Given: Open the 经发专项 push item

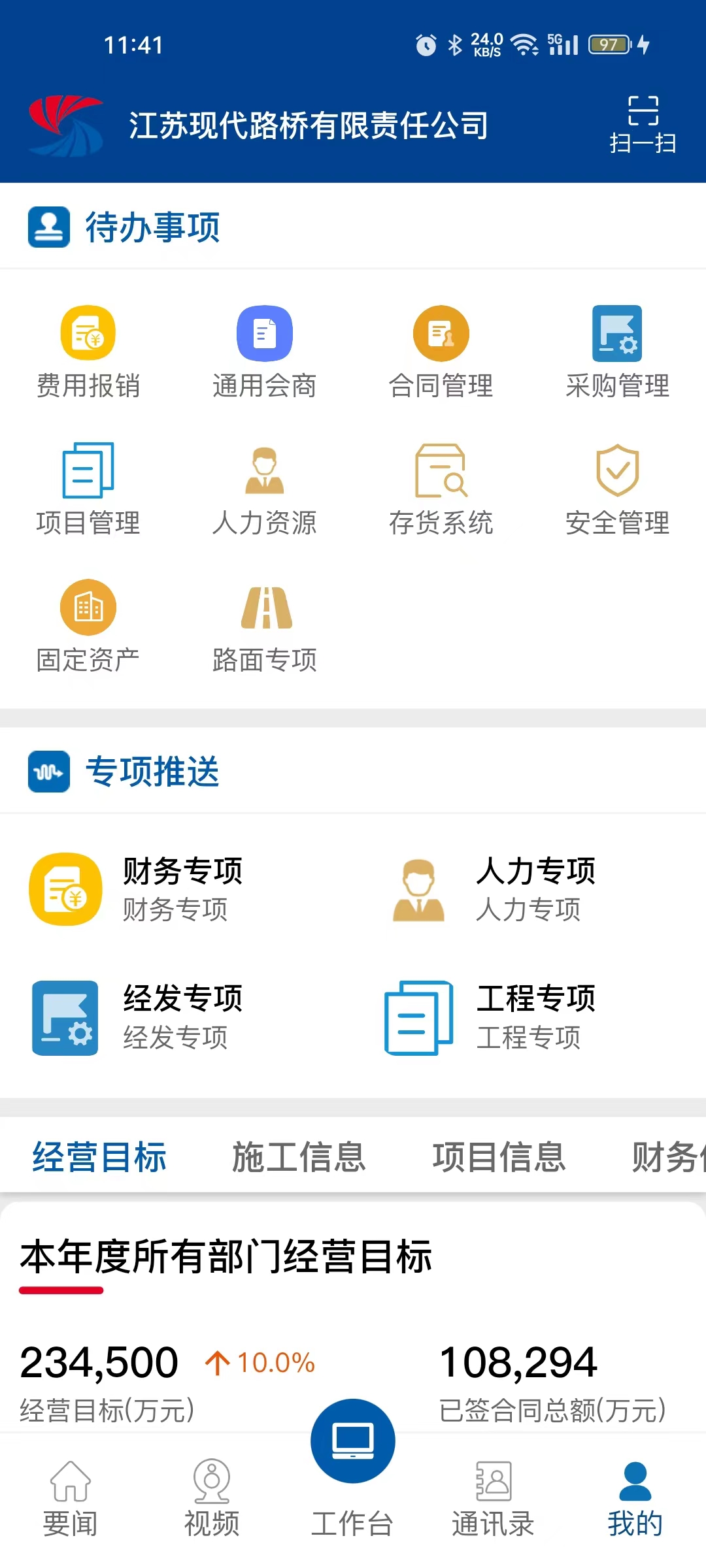Looking at the screenshot, I should click(x=136, y=1017).
